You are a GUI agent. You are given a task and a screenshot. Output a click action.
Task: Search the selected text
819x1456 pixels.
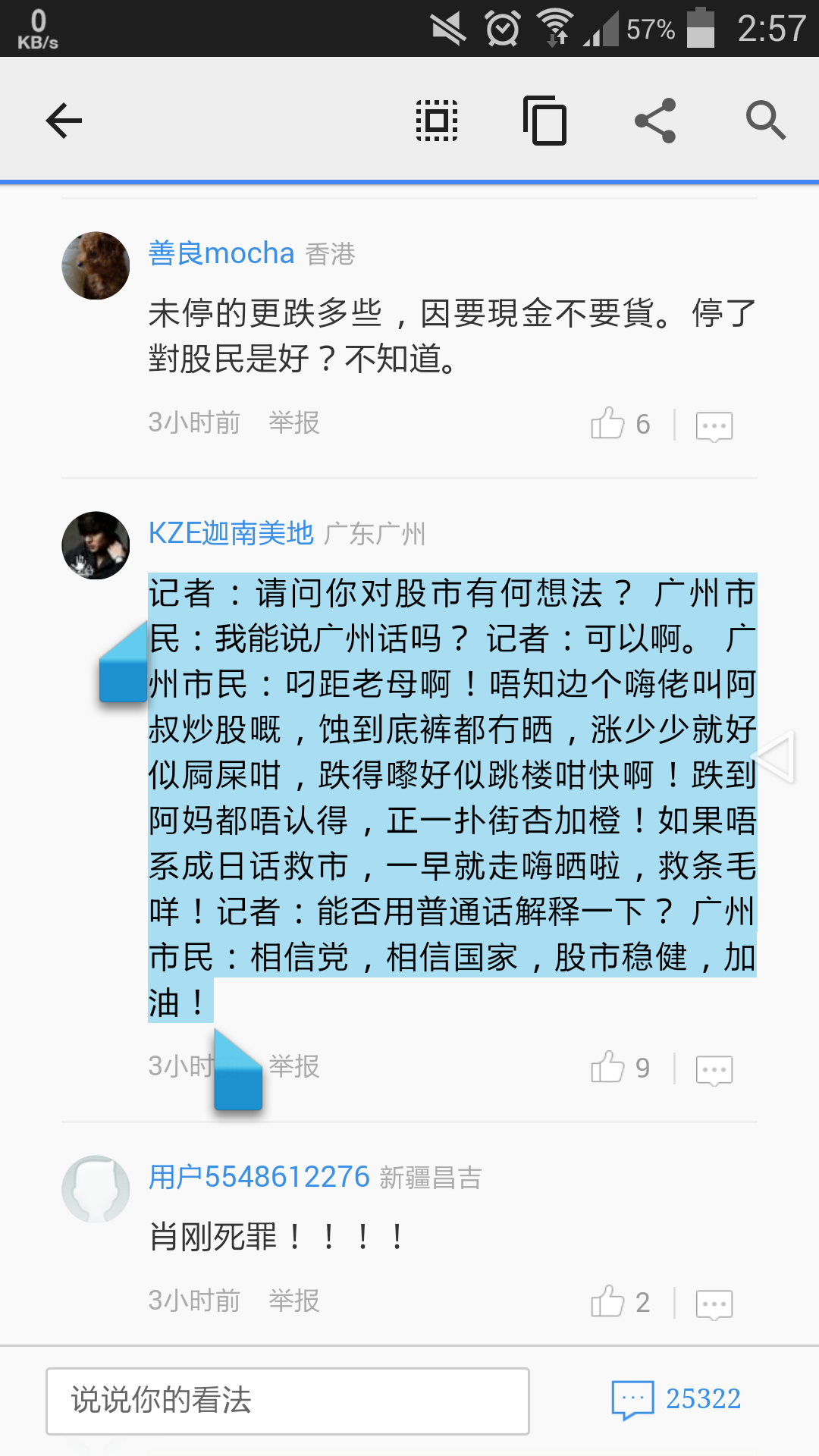765,121
